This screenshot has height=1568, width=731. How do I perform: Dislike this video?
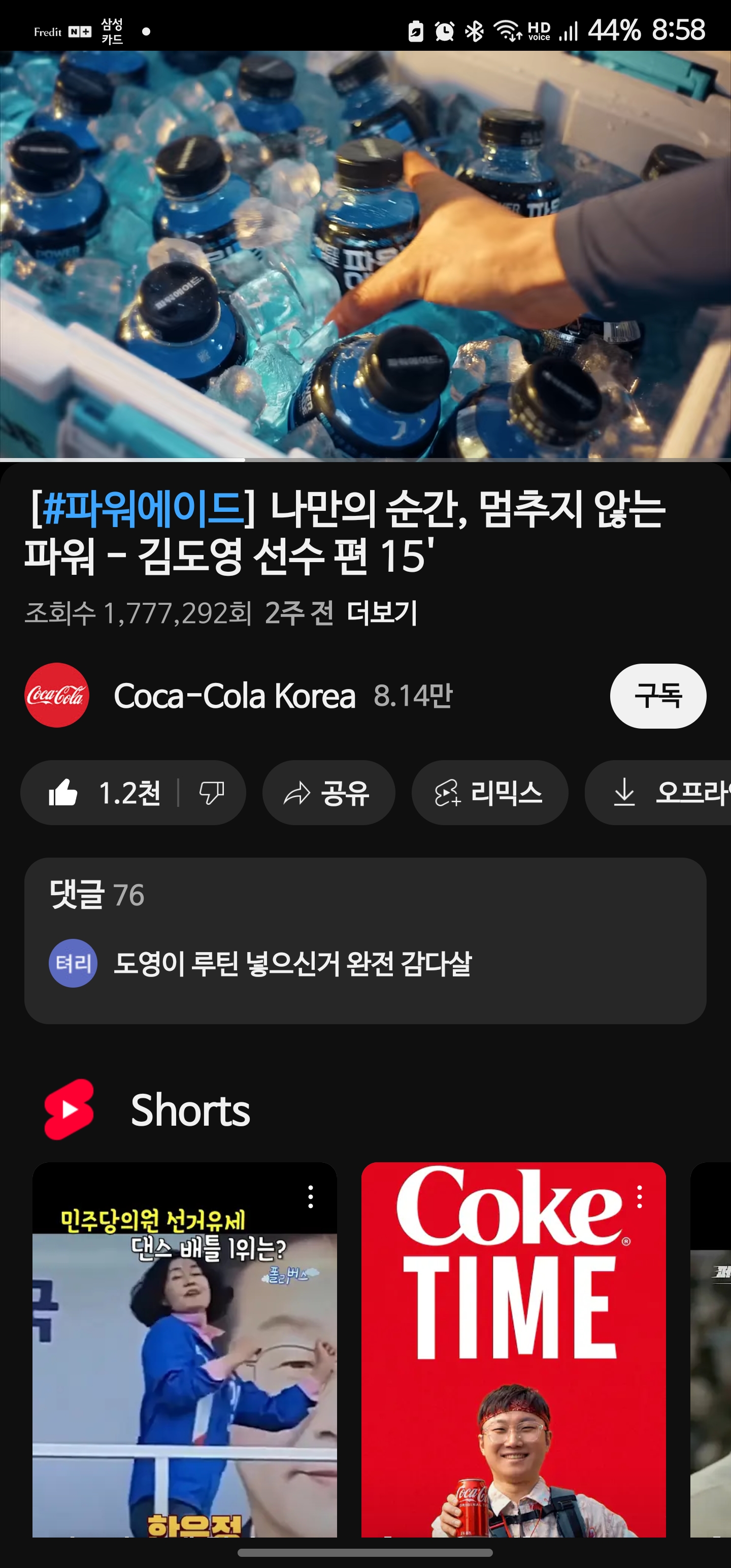(x=212, y=793)
